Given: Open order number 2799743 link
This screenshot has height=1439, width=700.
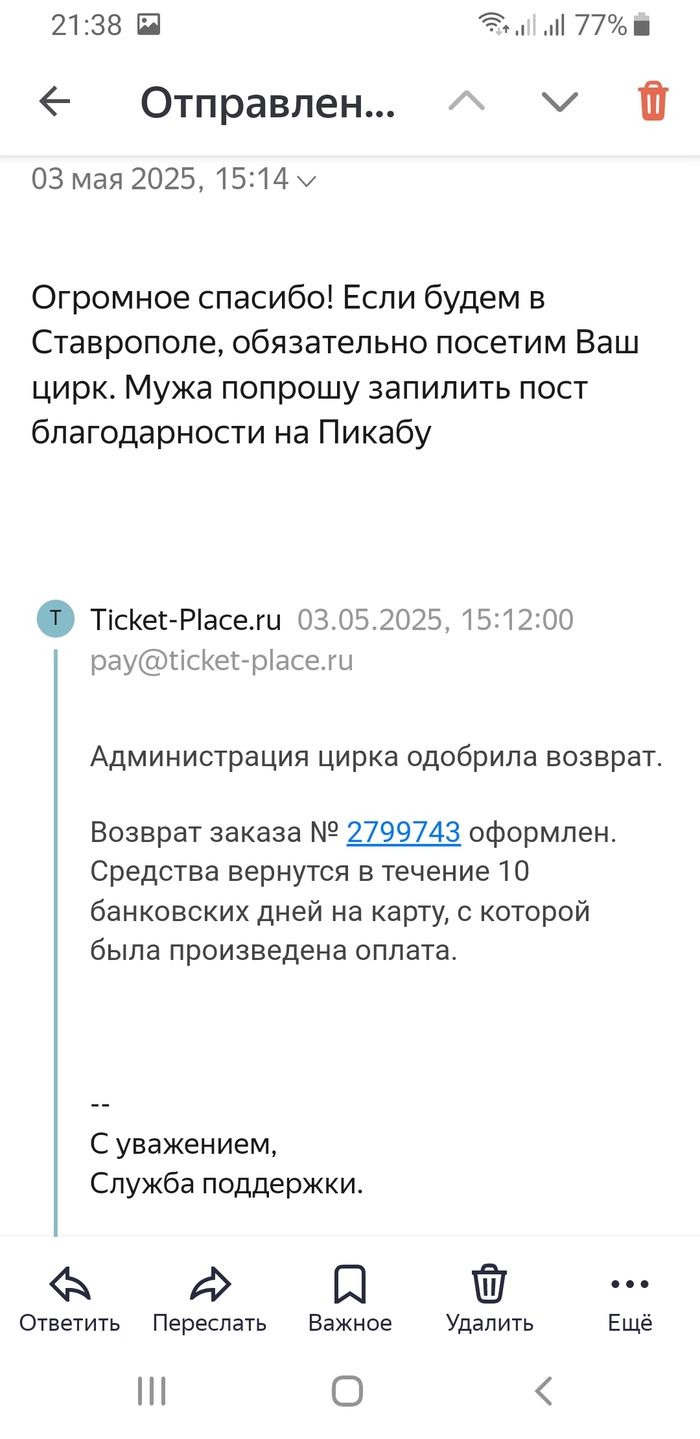Looking at the screenshot, I should (403, 832).
